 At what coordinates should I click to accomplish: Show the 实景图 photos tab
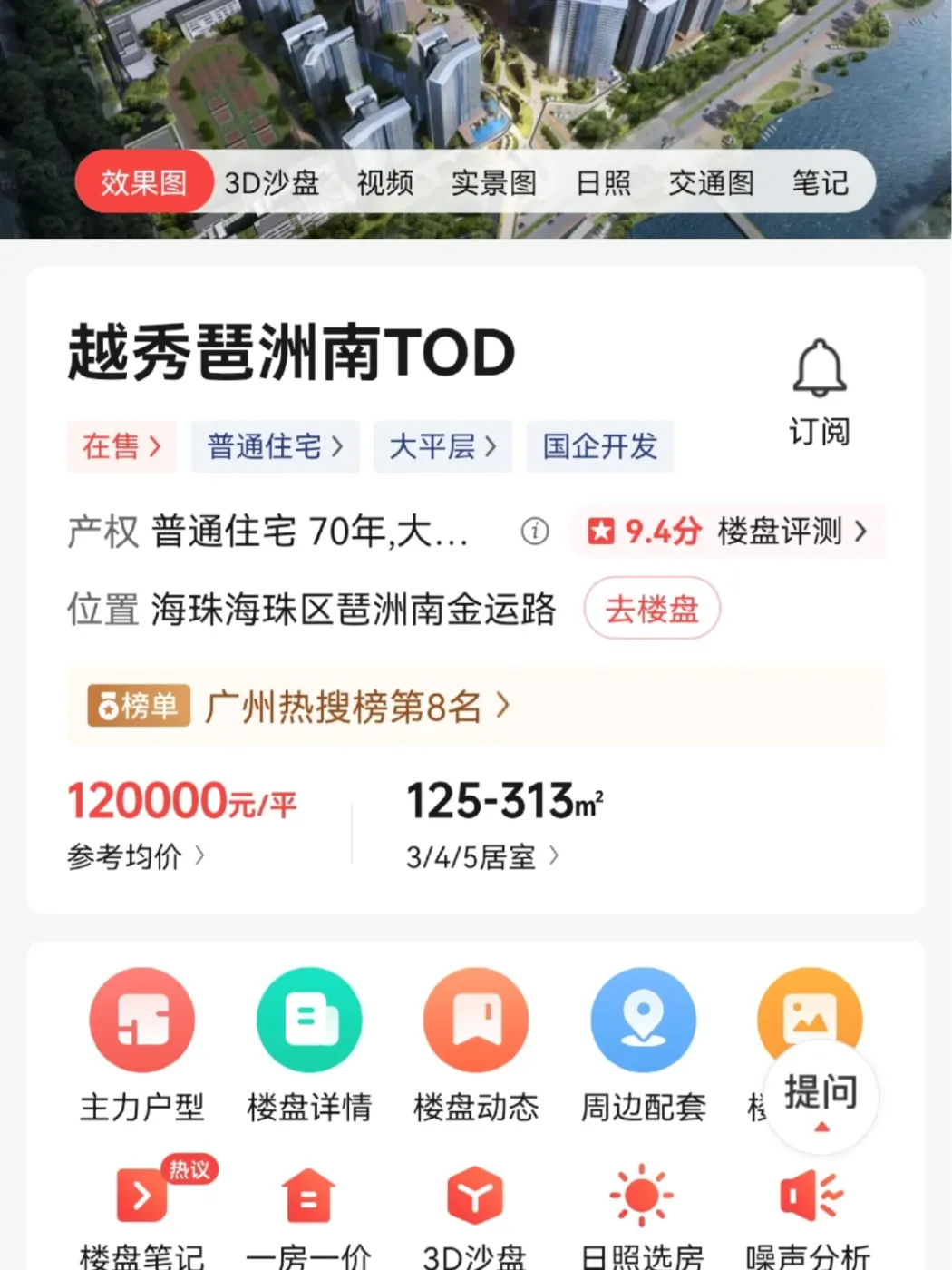click(x=494, y=183)
